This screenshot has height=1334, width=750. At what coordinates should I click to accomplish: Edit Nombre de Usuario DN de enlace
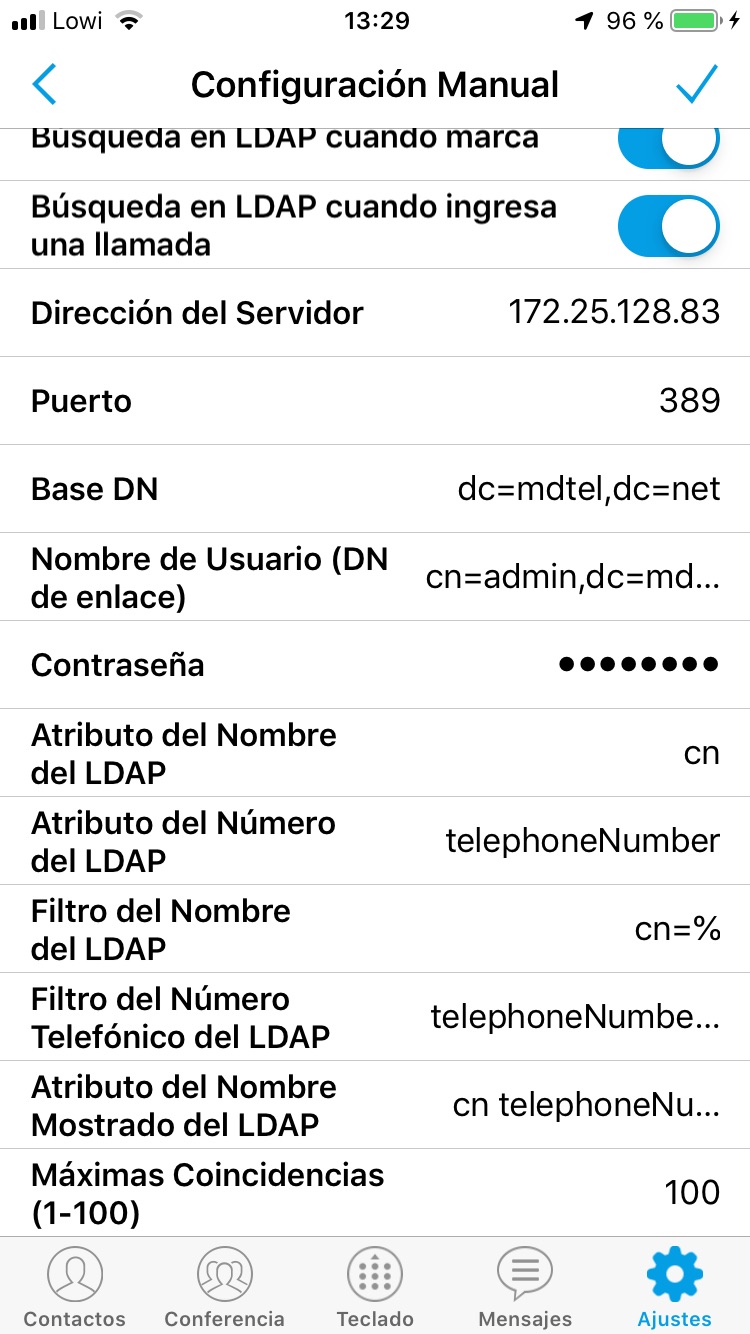pyautogui.click(x=375, y=577)
